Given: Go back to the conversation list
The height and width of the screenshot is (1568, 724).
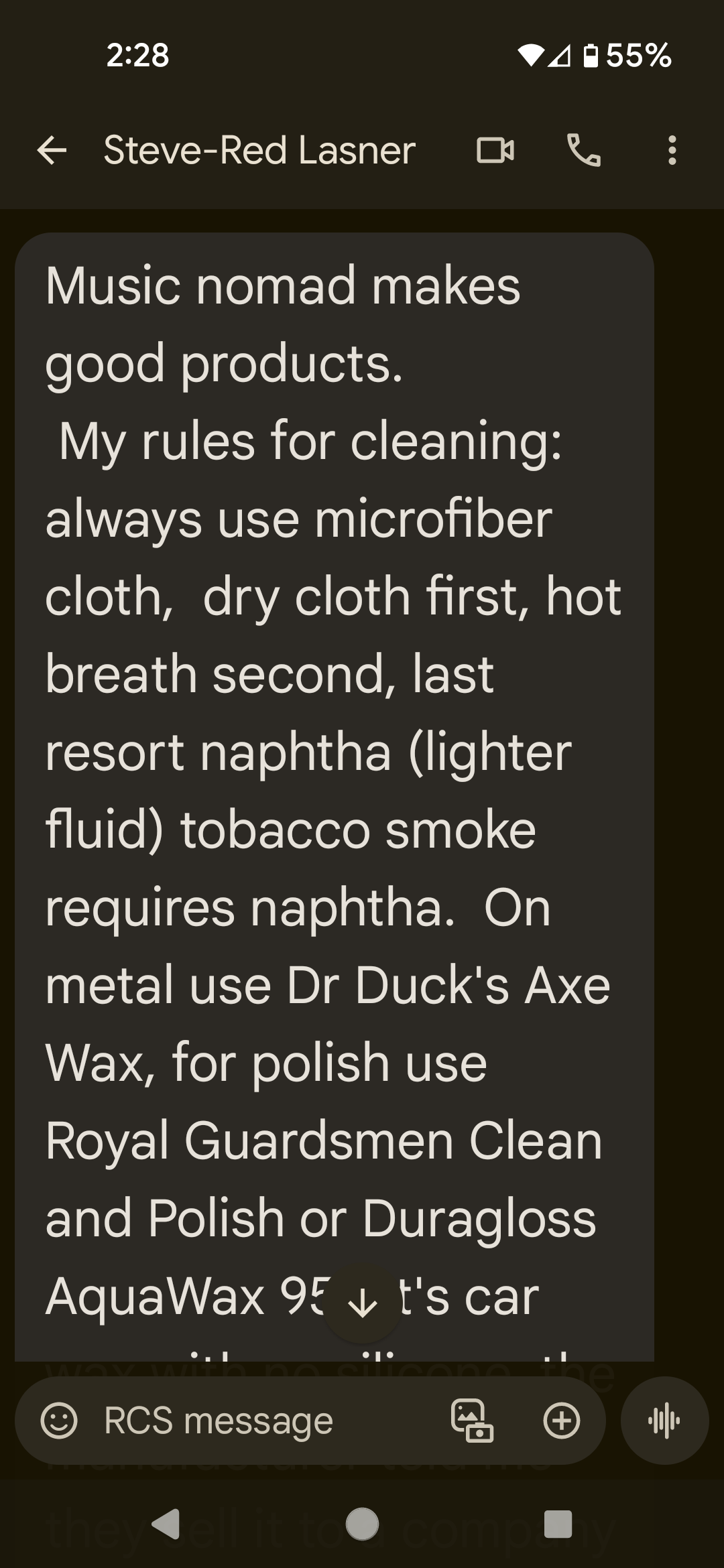Looking at the screenshot, I should (x=52, y=150).
